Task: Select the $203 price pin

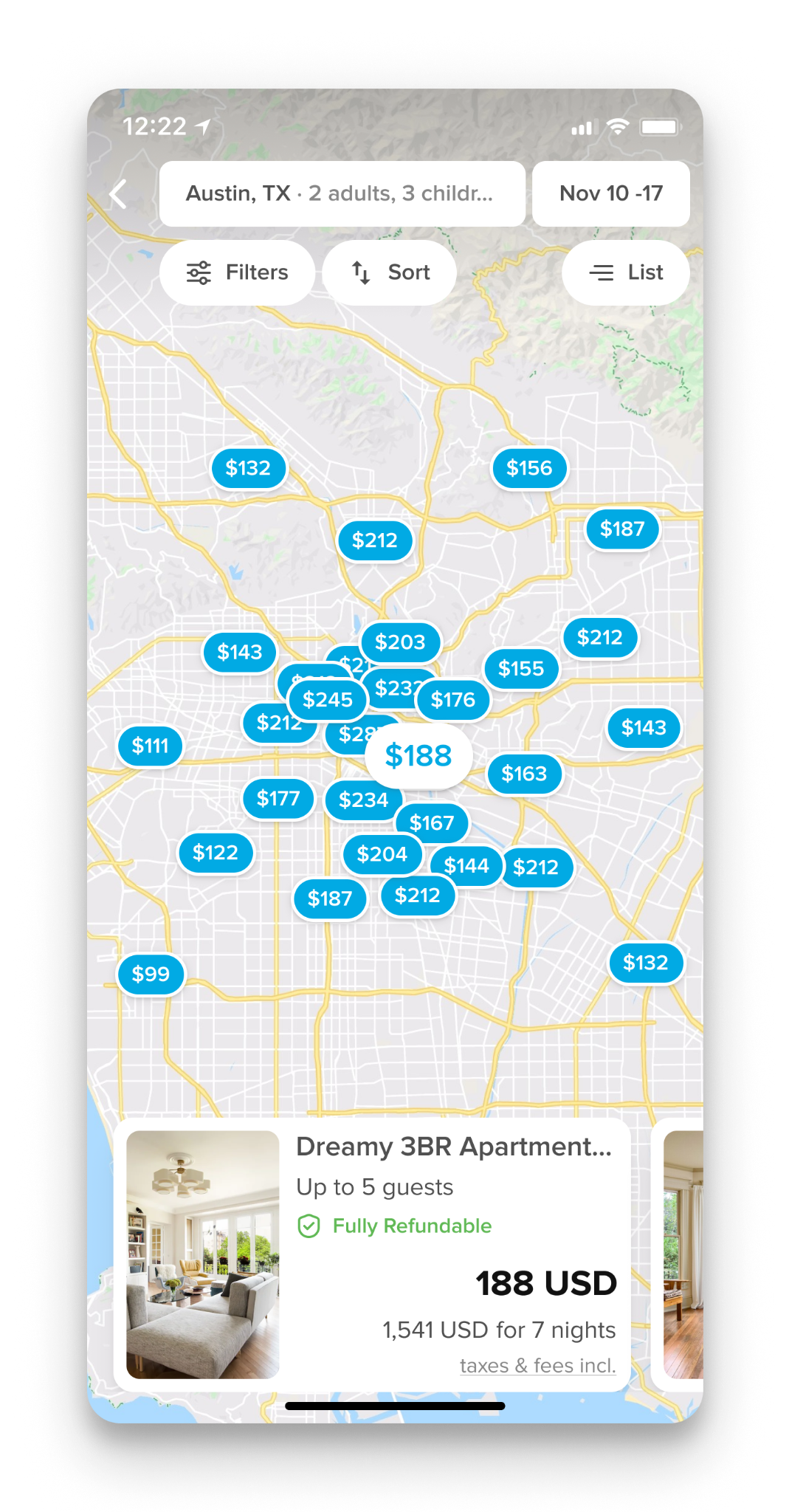Action: point(400,641)
